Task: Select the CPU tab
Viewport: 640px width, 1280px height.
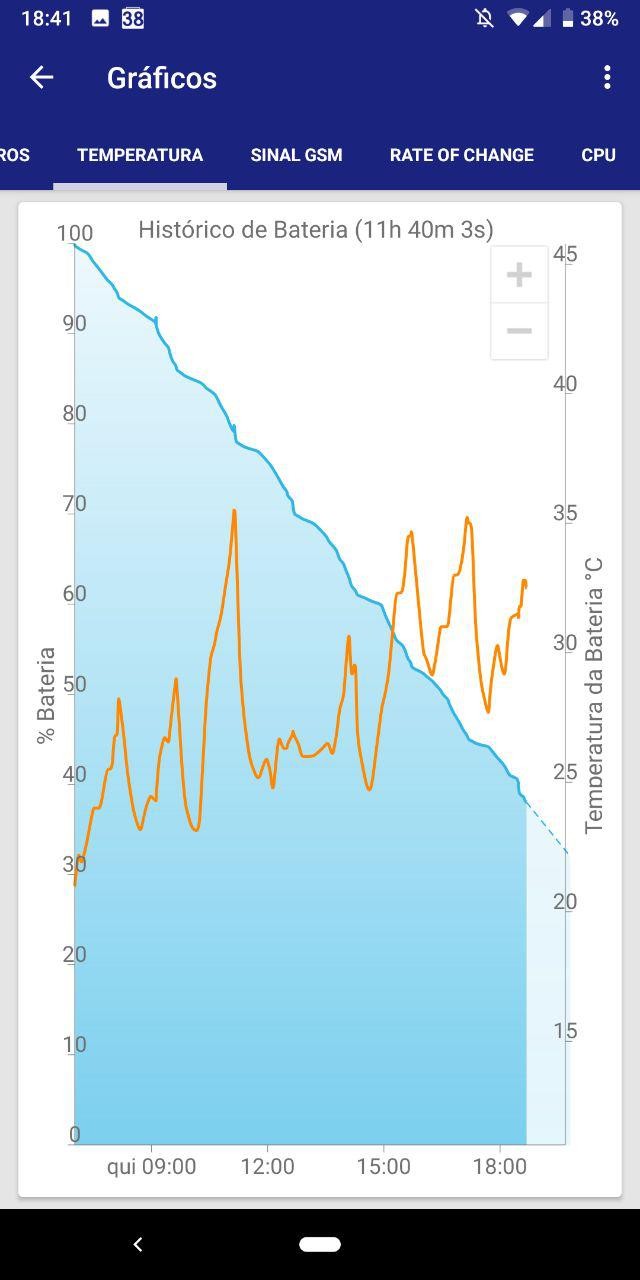Action: point(598,155)
